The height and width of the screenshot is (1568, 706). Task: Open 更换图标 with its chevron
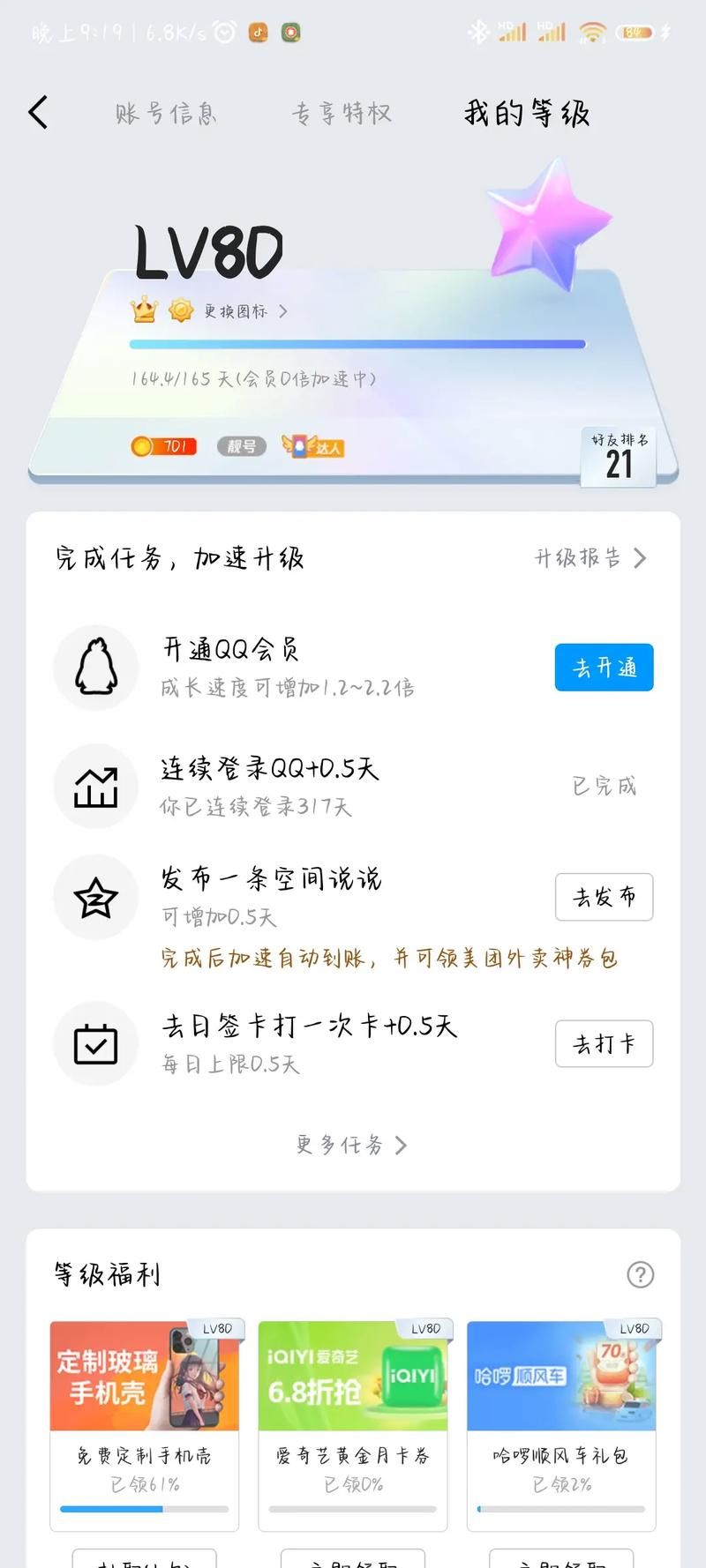242,312
